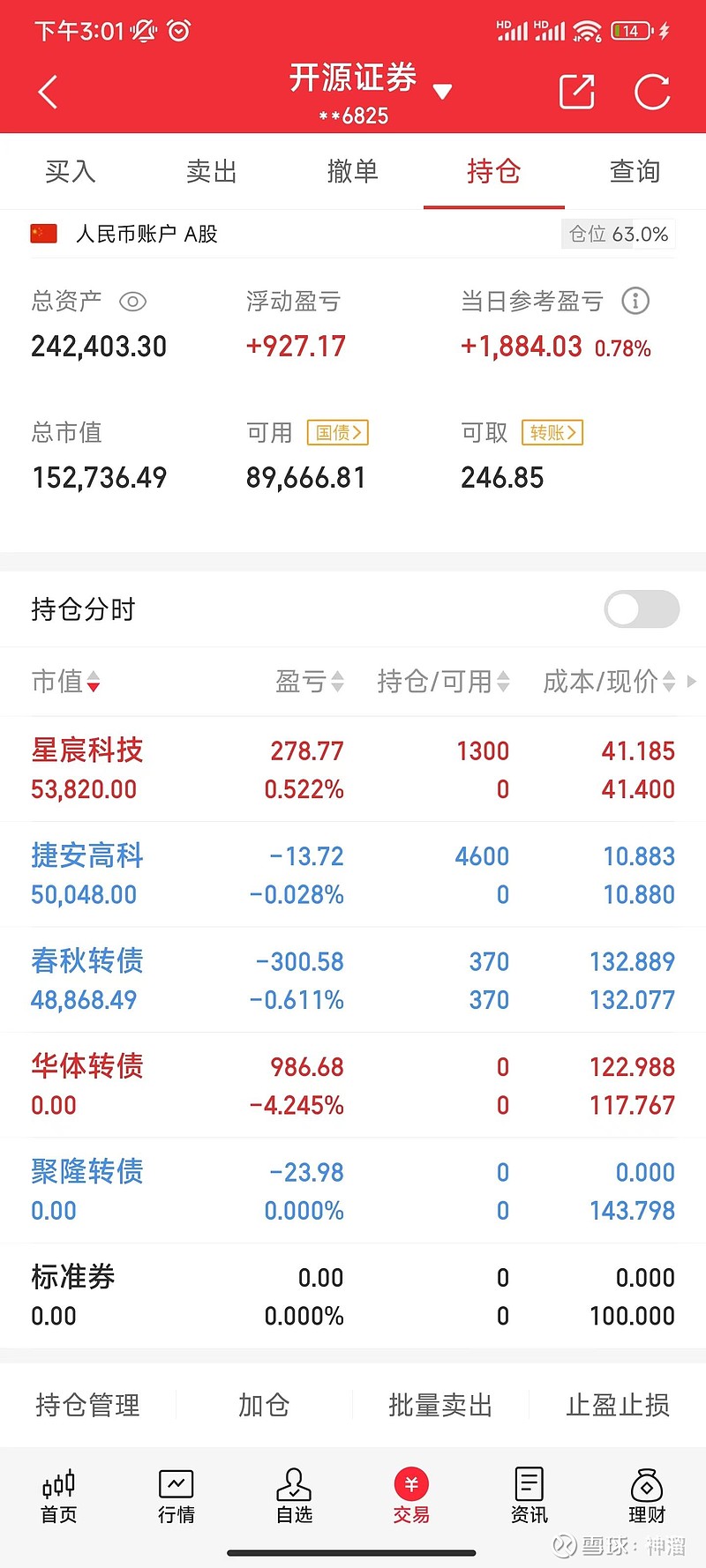
Task: Open the 撤单 tab
Action: [353, 171]
